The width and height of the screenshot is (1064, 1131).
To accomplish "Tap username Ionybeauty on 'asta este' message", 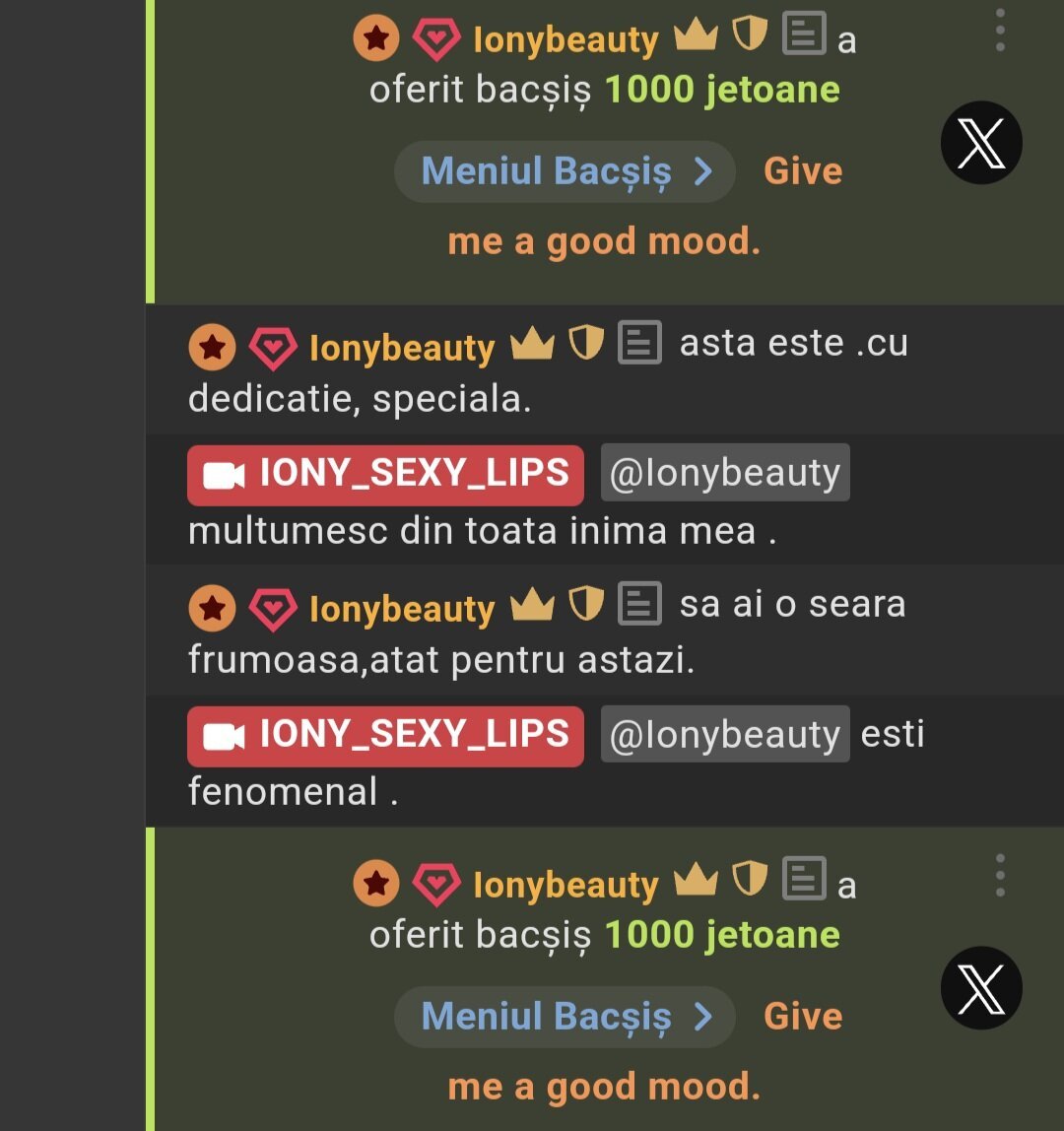I will click(402, 348).
